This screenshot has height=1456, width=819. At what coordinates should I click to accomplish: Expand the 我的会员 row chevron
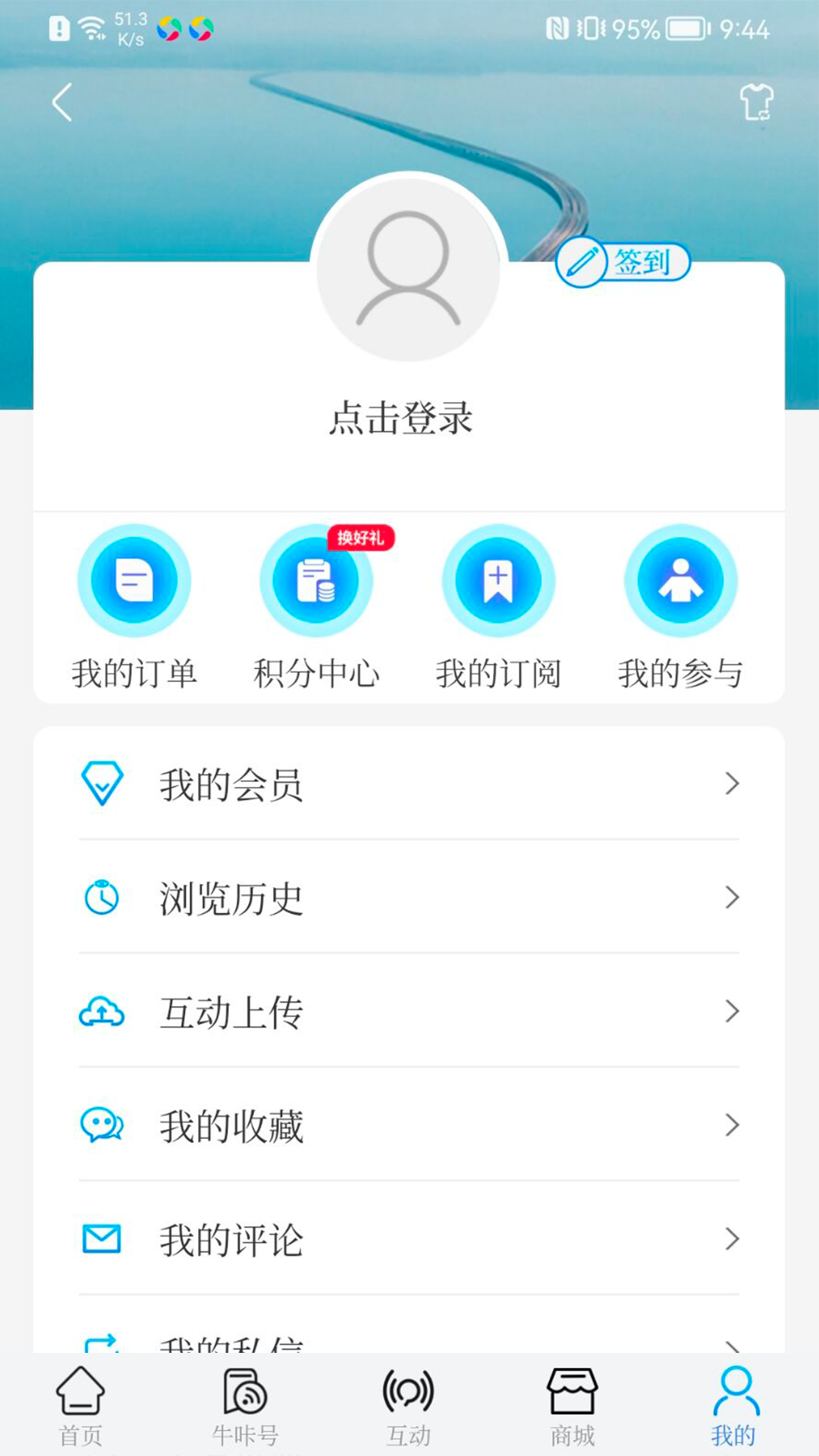730,785
